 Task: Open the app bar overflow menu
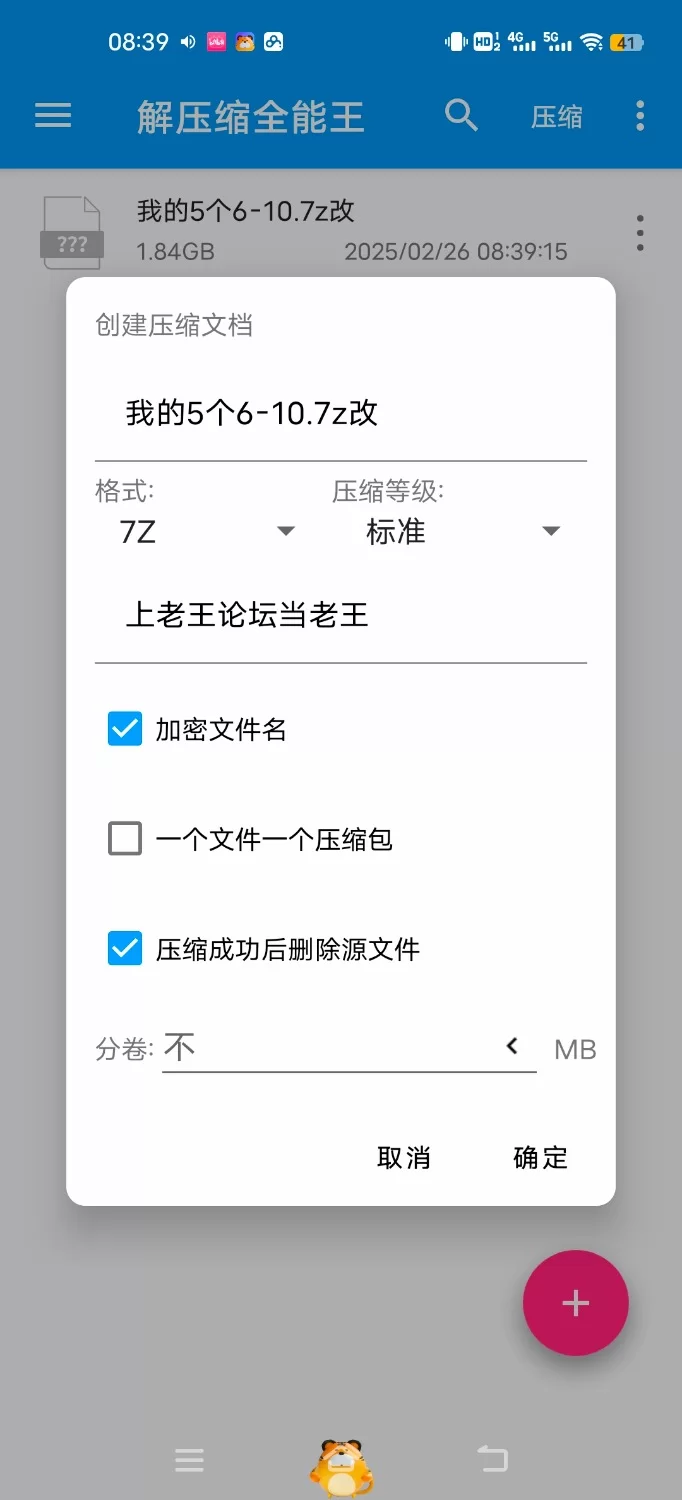click(640, 116)
